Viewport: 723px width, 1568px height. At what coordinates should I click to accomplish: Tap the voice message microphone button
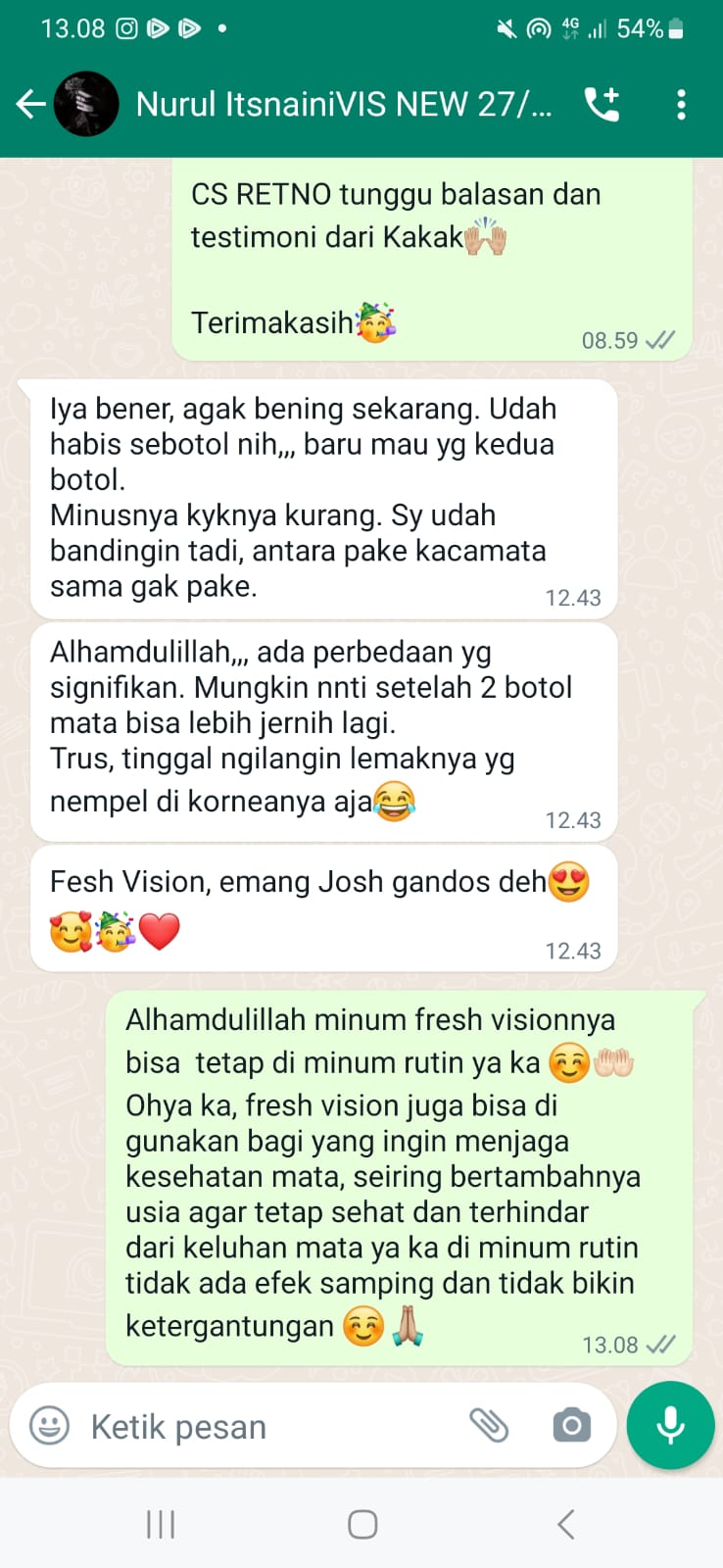(670, 1425)
